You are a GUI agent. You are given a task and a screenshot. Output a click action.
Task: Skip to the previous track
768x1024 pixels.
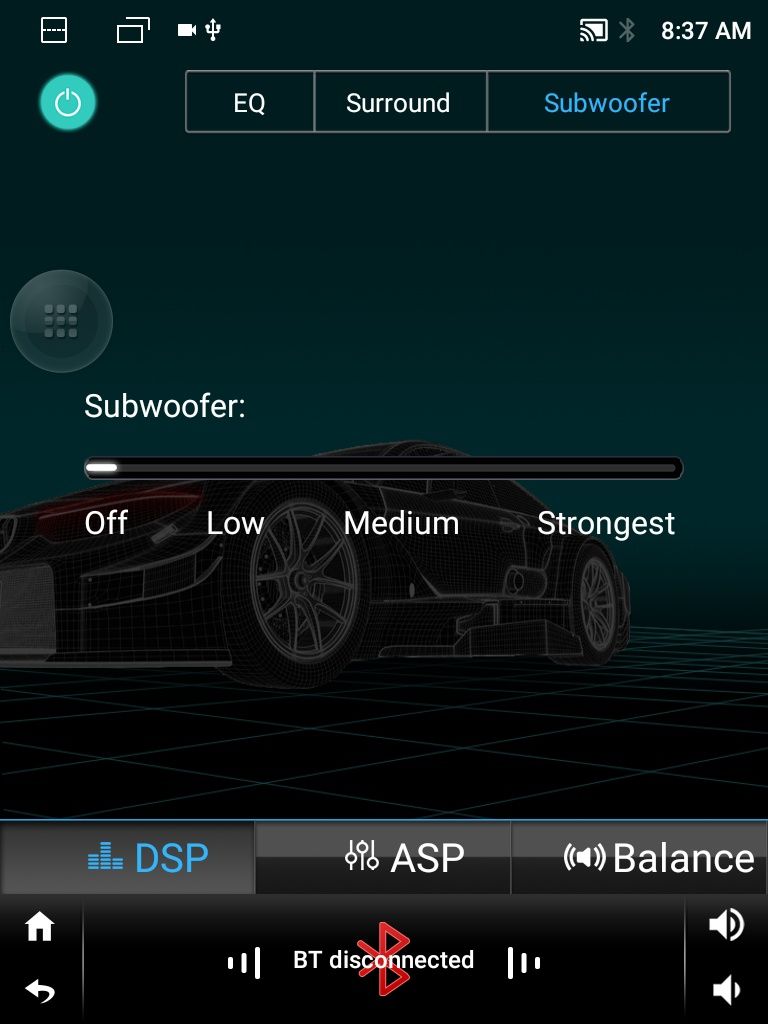[x=244, y=962]
